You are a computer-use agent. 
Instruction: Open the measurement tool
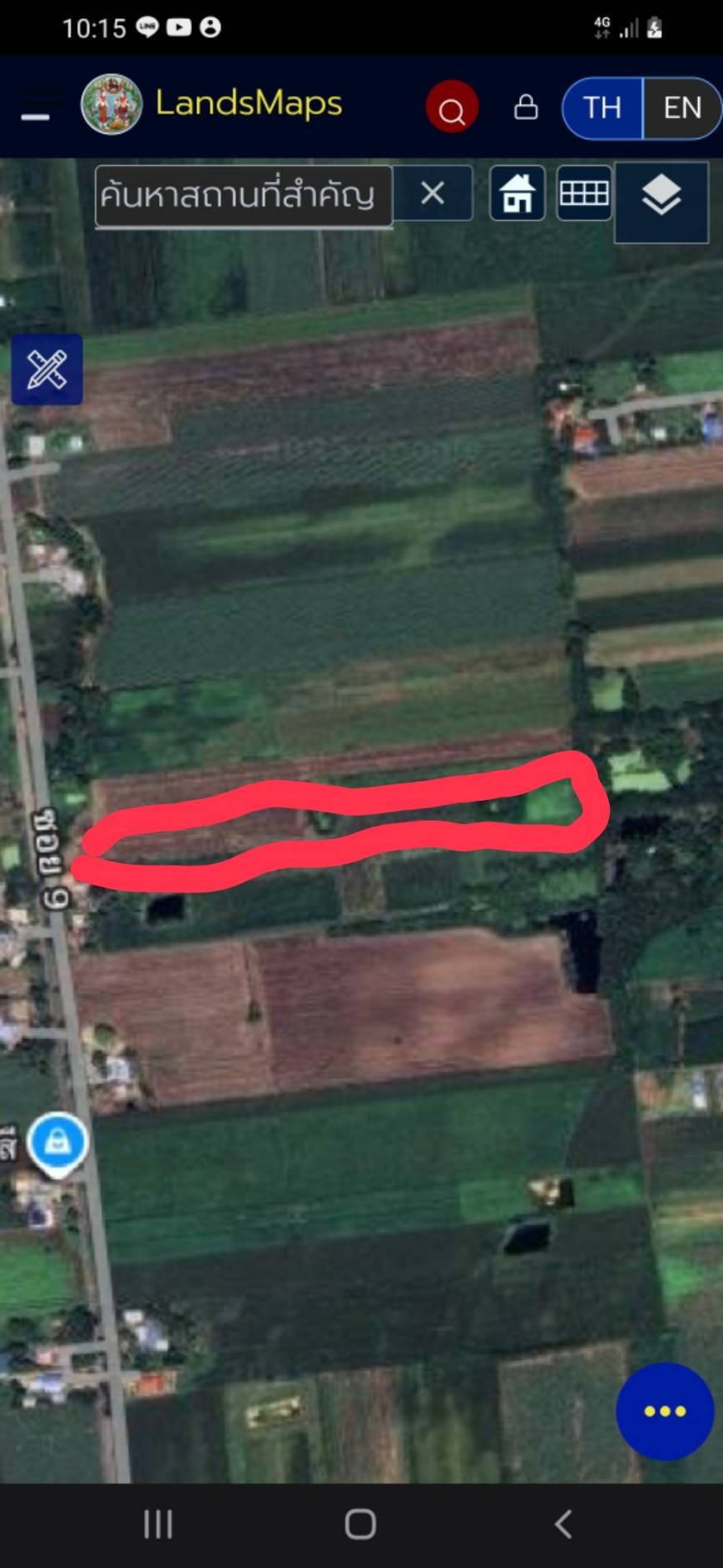47,370
